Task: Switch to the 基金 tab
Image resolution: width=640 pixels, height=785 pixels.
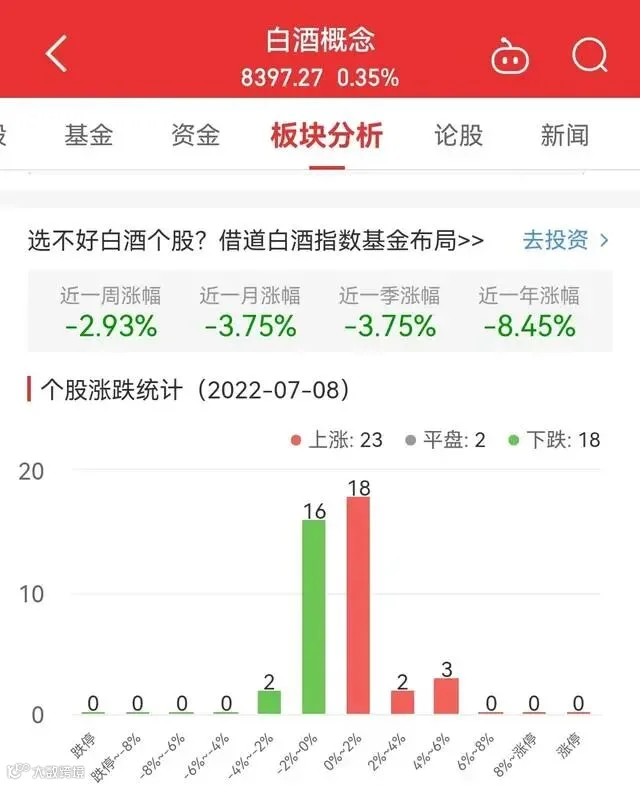Action: 89,135
